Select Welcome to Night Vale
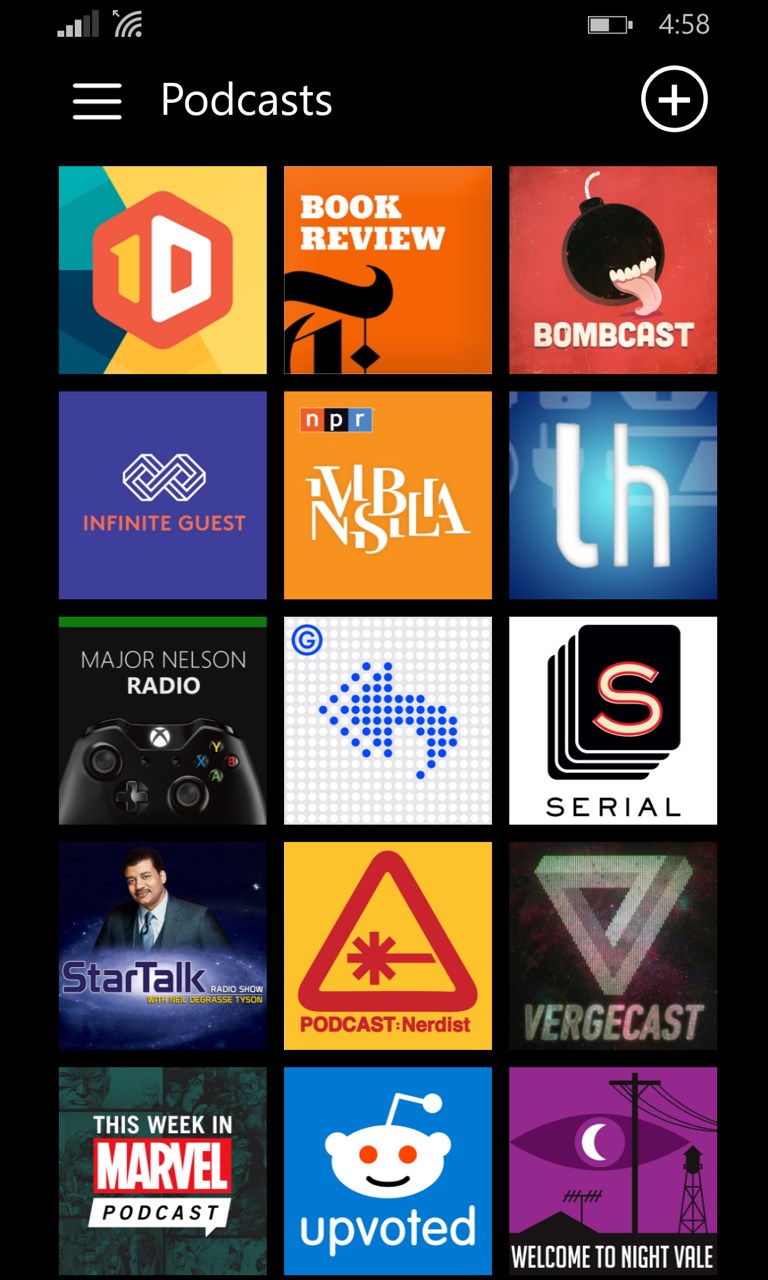This screenshot has height=1280, width=768. pos(613,1170)
